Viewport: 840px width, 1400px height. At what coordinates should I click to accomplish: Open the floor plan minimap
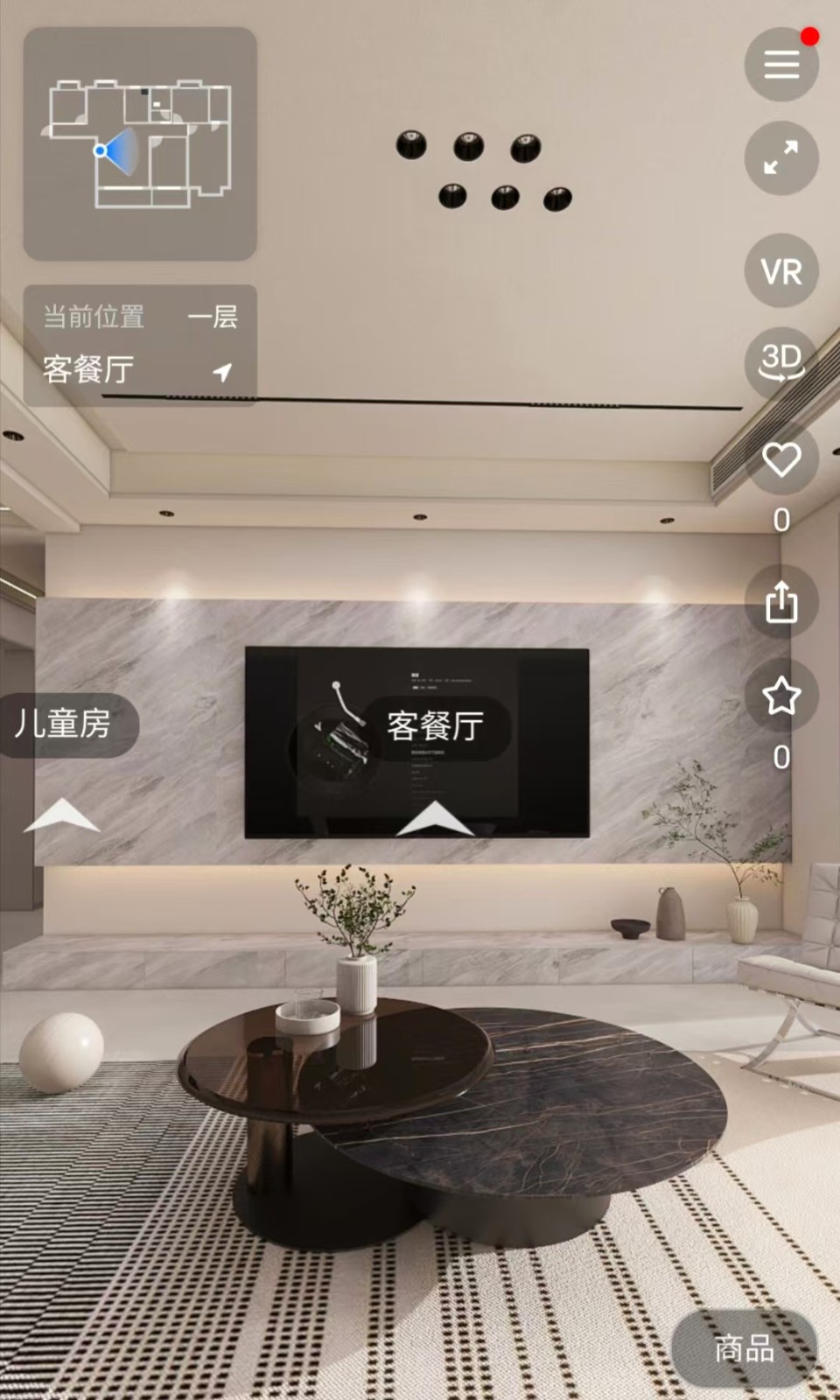(140, 143)
